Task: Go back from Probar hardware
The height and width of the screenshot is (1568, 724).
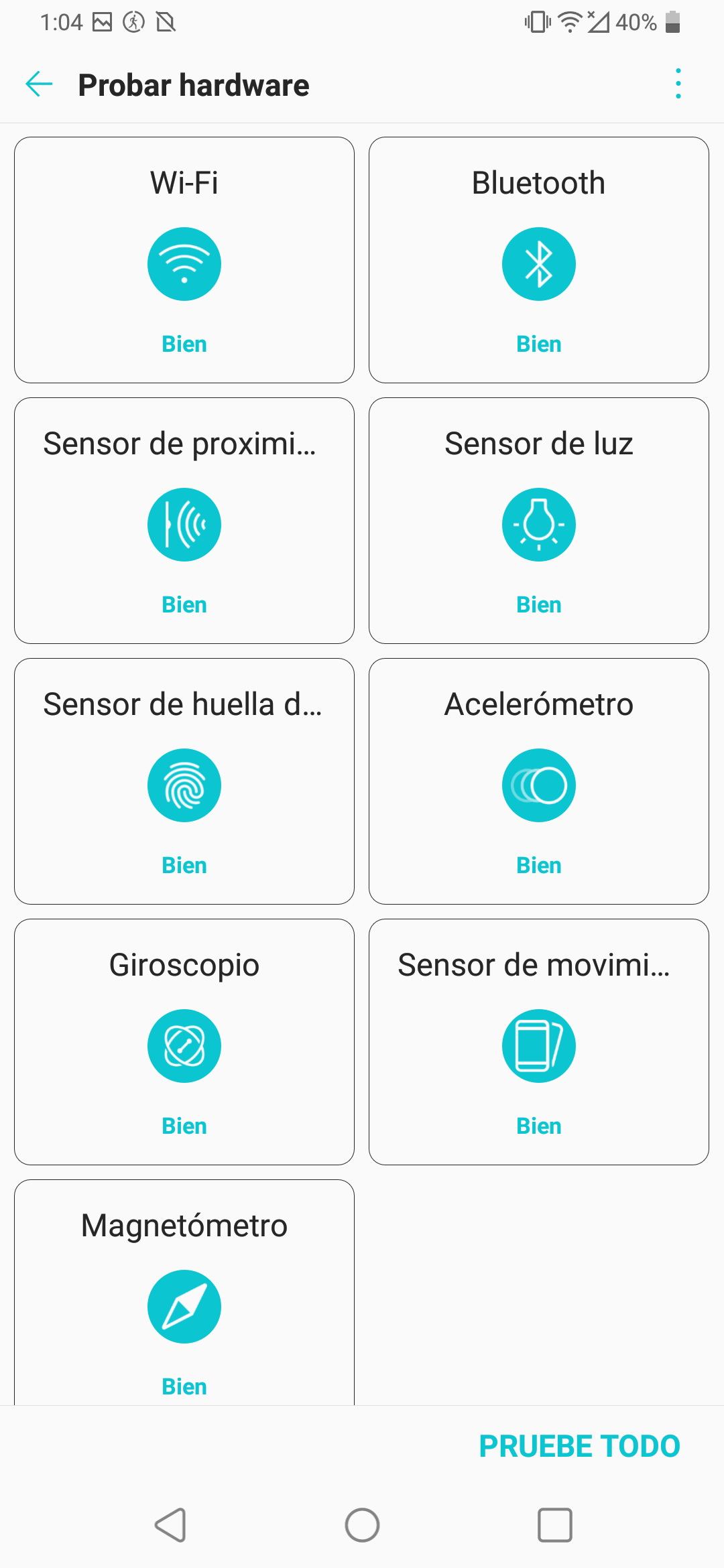Action: [39, 84]
